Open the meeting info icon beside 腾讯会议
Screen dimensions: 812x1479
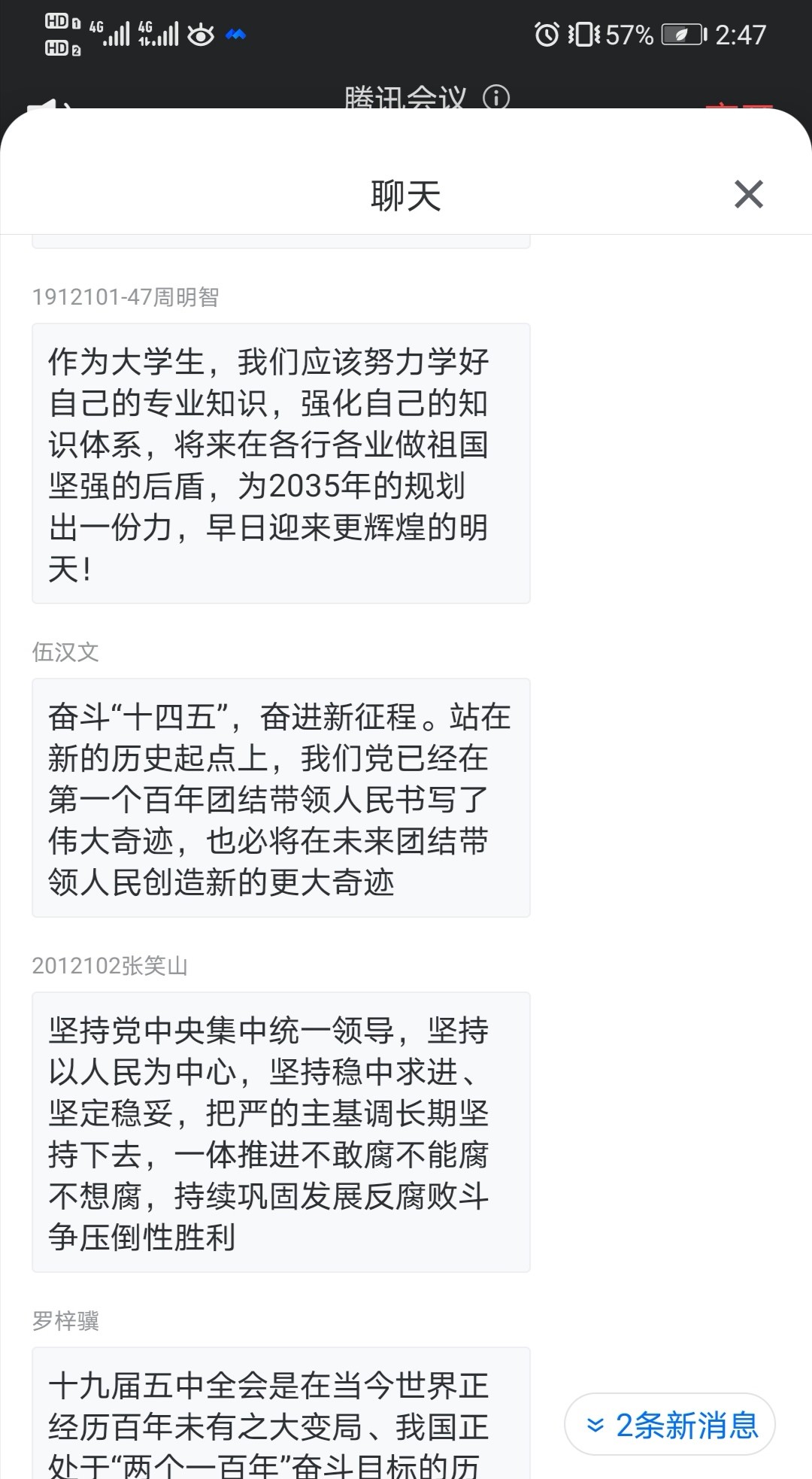[x=496, y=99]
